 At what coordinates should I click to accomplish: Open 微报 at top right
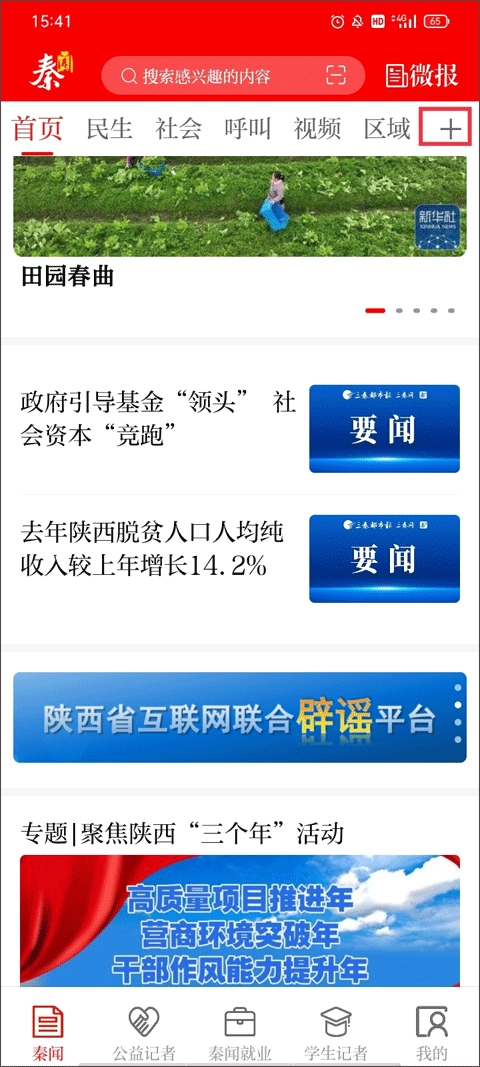(423, 76)
